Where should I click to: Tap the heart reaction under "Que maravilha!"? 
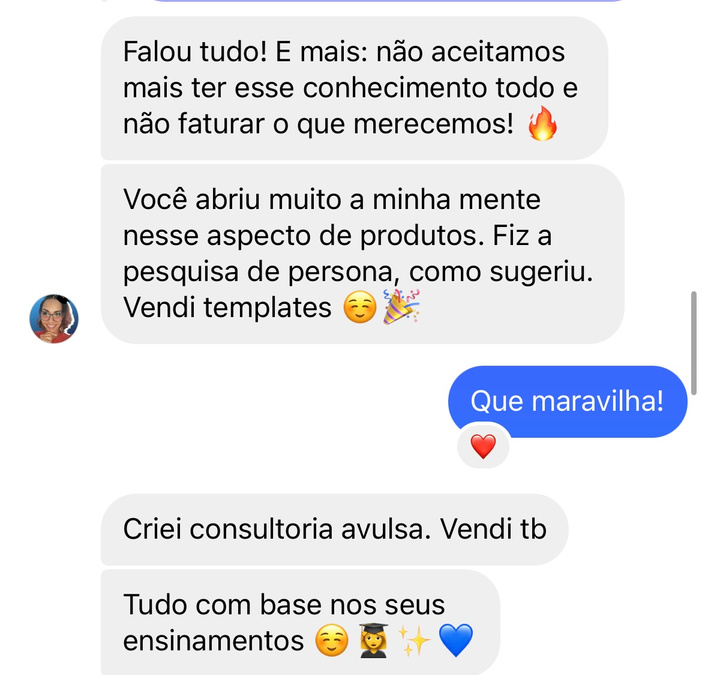(483, 447)
